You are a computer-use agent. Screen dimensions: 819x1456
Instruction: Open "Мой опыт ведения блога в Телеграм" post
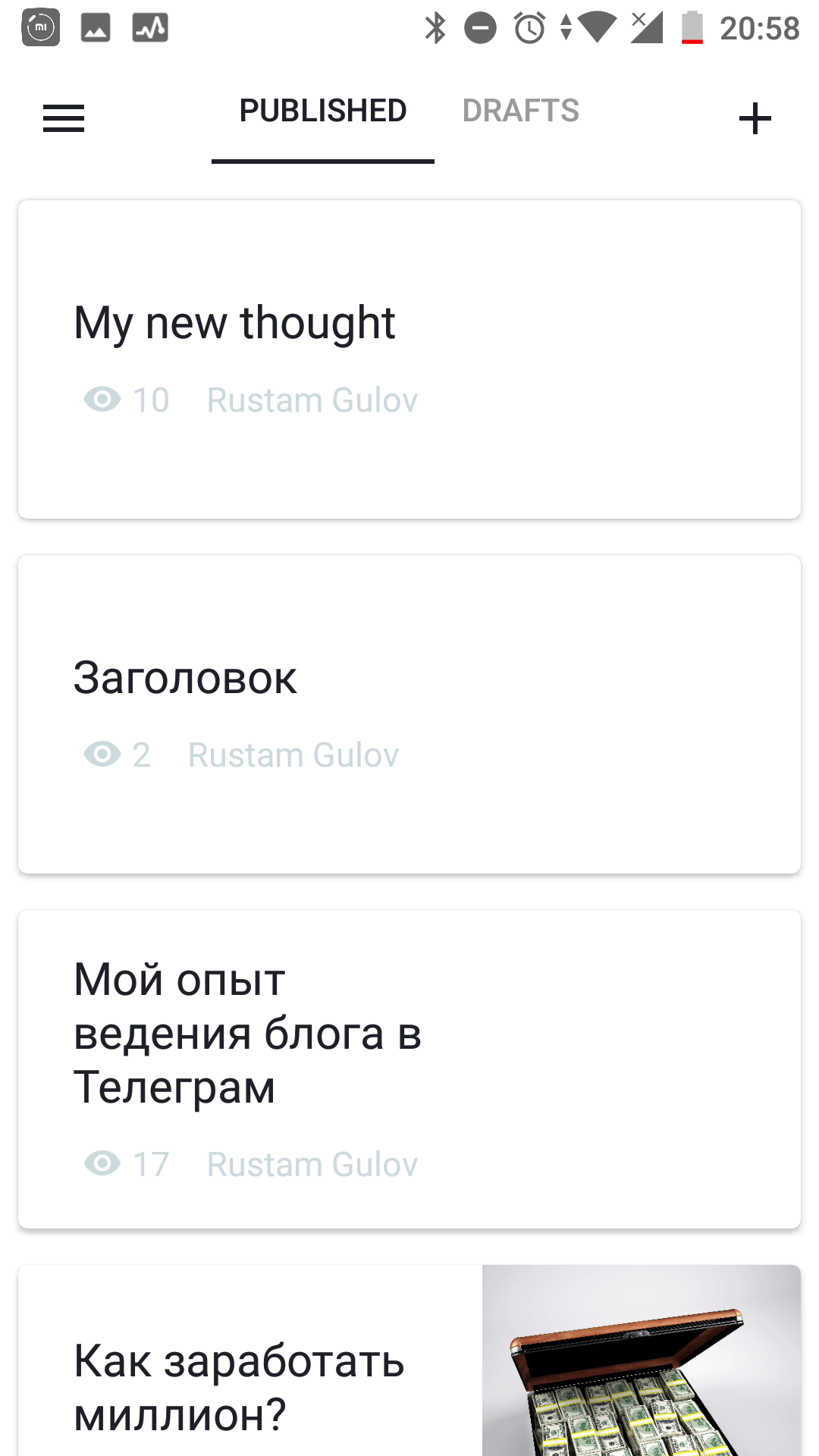(x=409, y=1069)
